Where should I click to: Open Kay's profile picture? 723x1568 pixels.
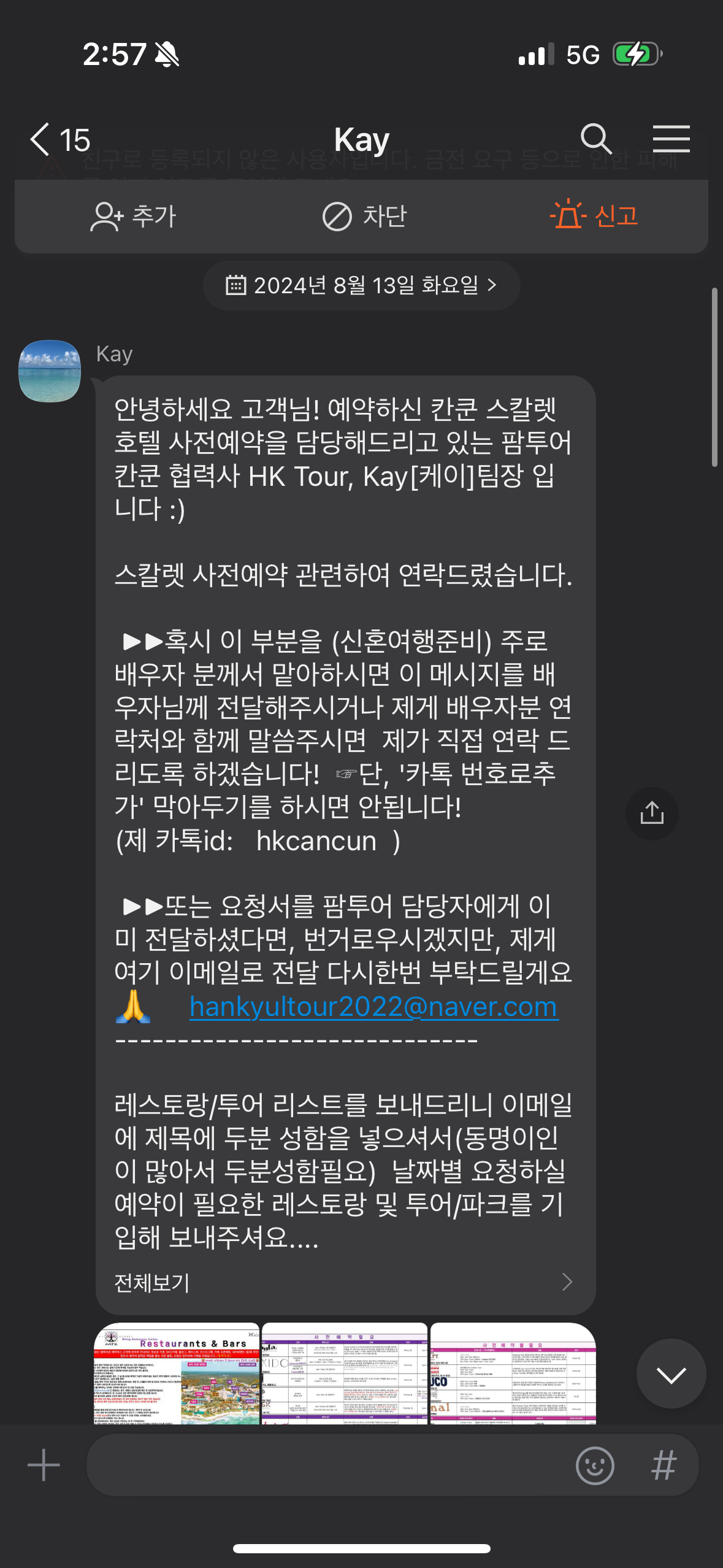click(50, 371)
